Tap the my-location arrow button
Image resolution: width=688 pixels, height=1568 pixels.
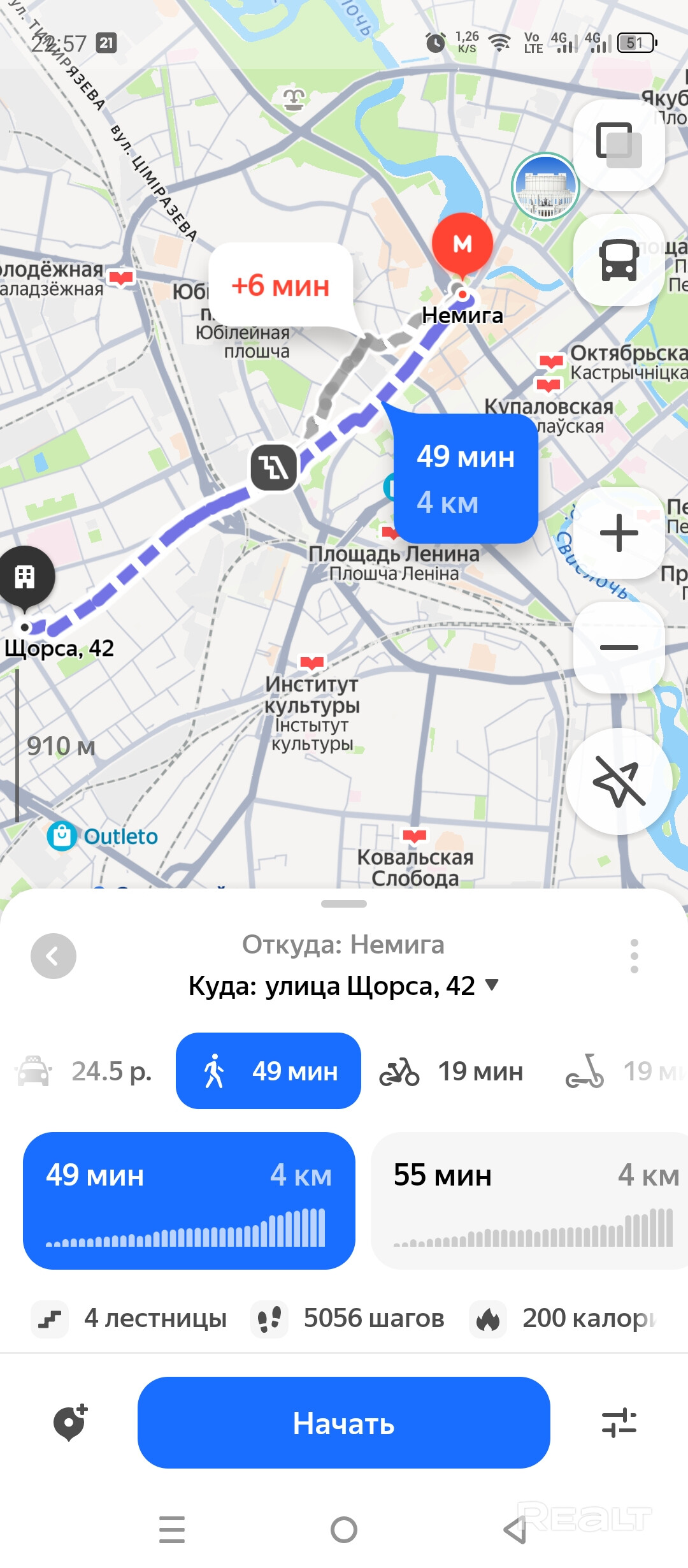[x=619, y=781]
